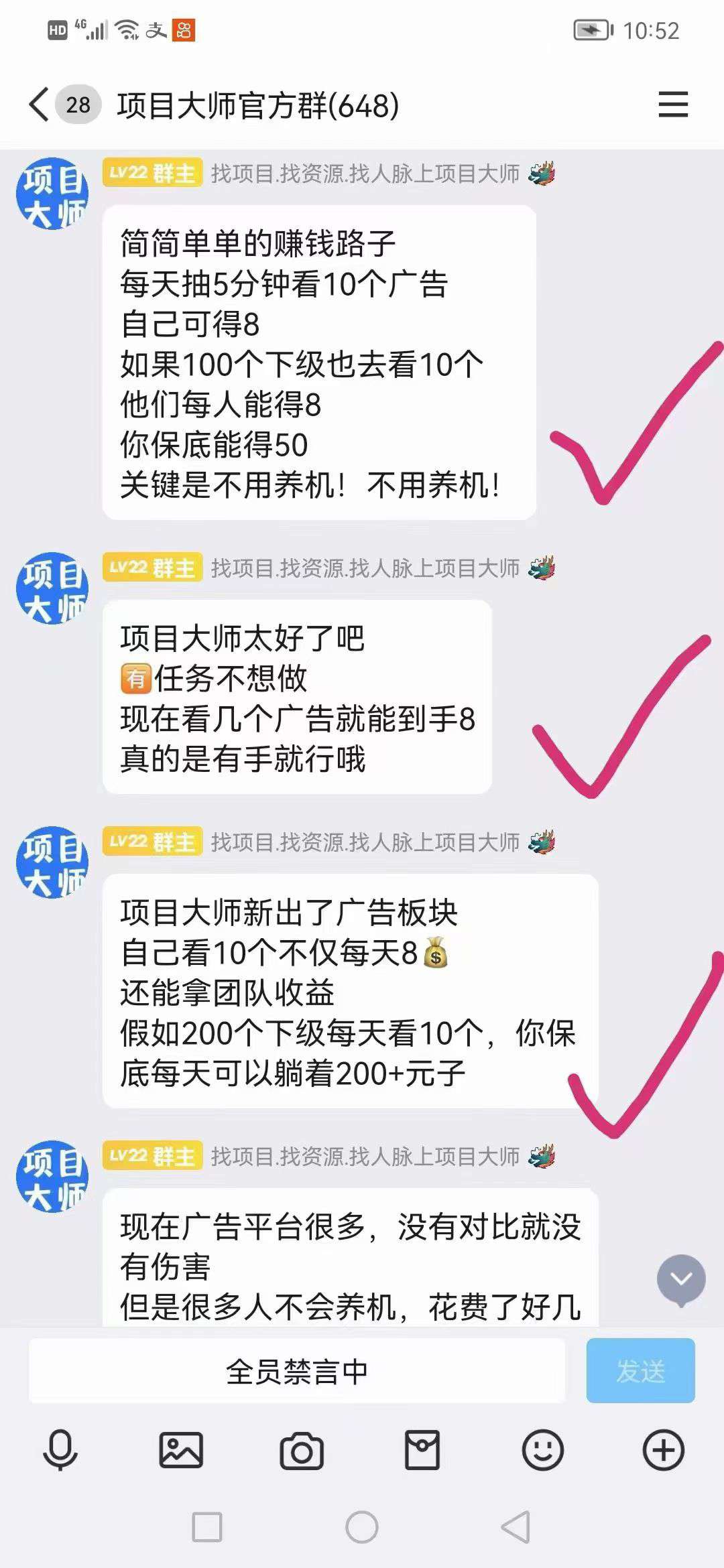Tap the system back triangle
This screenshot has width=724, height=1568.
coord(516,1528)
